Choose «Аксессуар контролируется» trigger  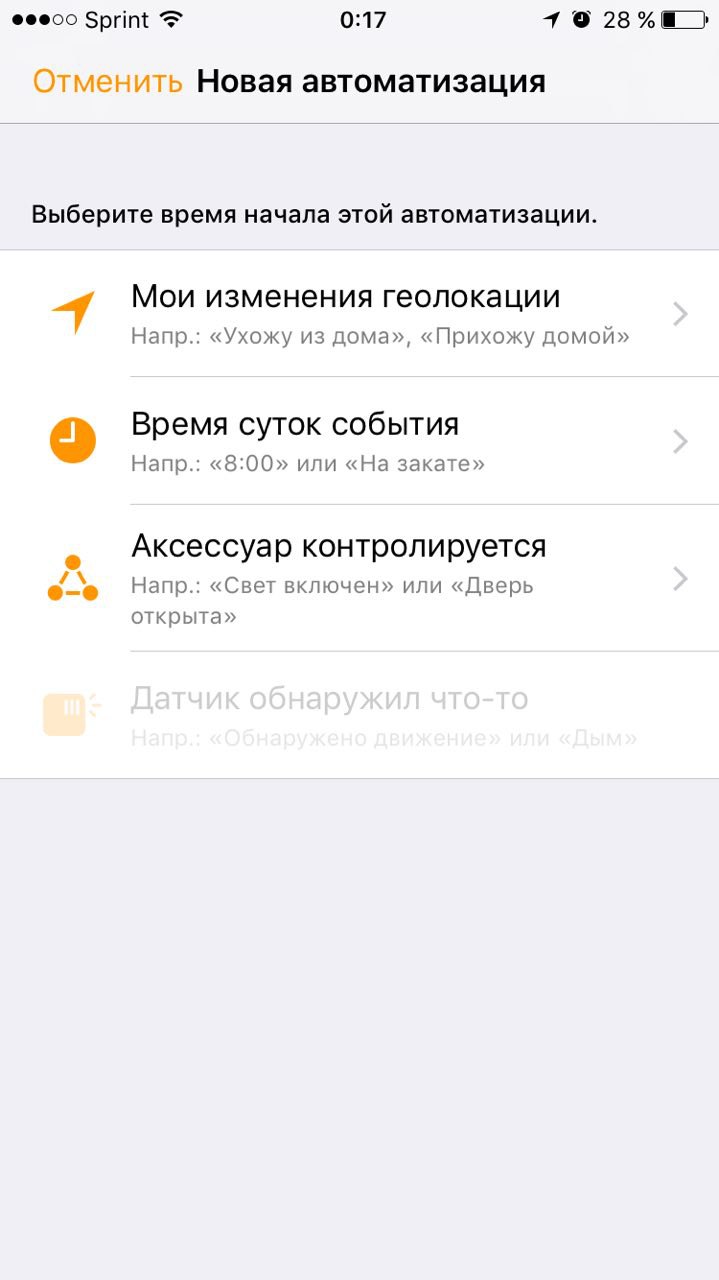pos(359,578)
